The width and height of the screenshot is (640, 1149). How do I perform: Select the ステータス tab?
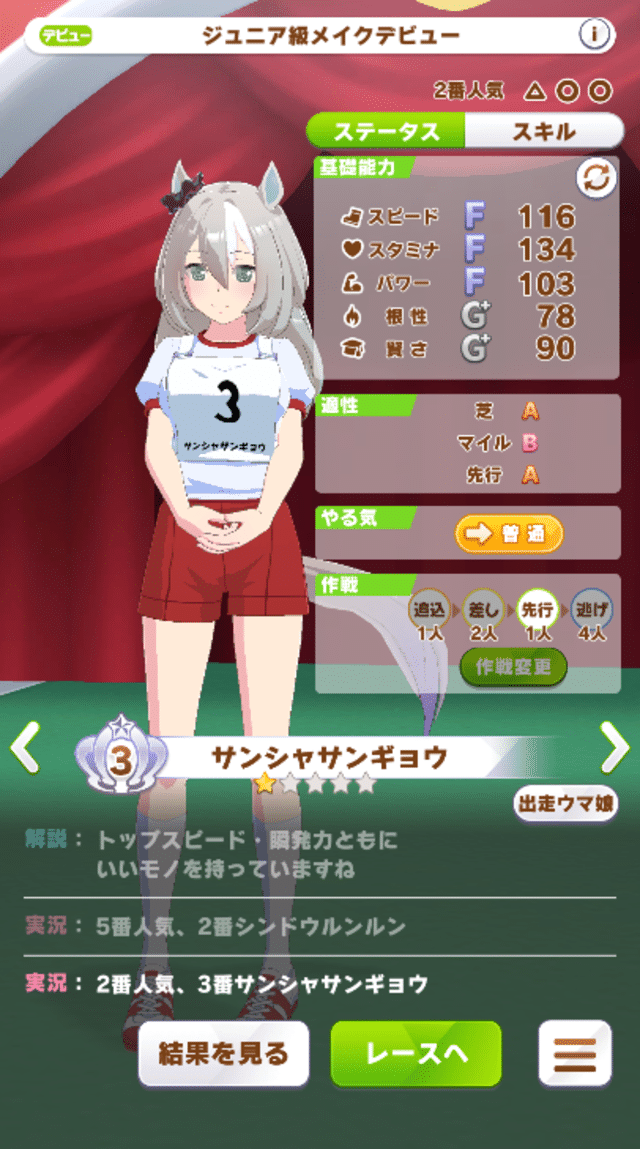[386, 131]
